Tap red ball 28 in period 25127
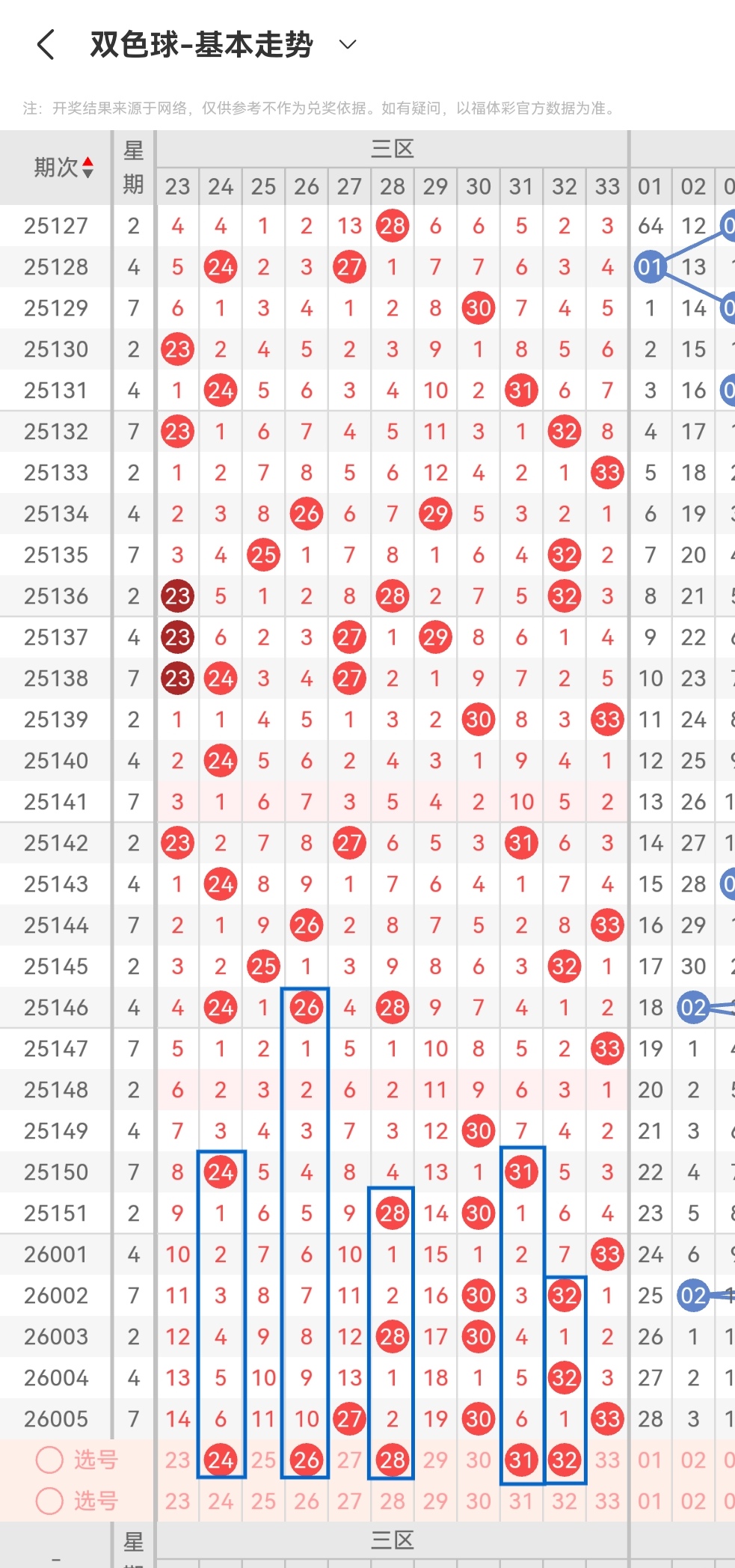Viewport: 735px width, 1568px height. (392, 225)
